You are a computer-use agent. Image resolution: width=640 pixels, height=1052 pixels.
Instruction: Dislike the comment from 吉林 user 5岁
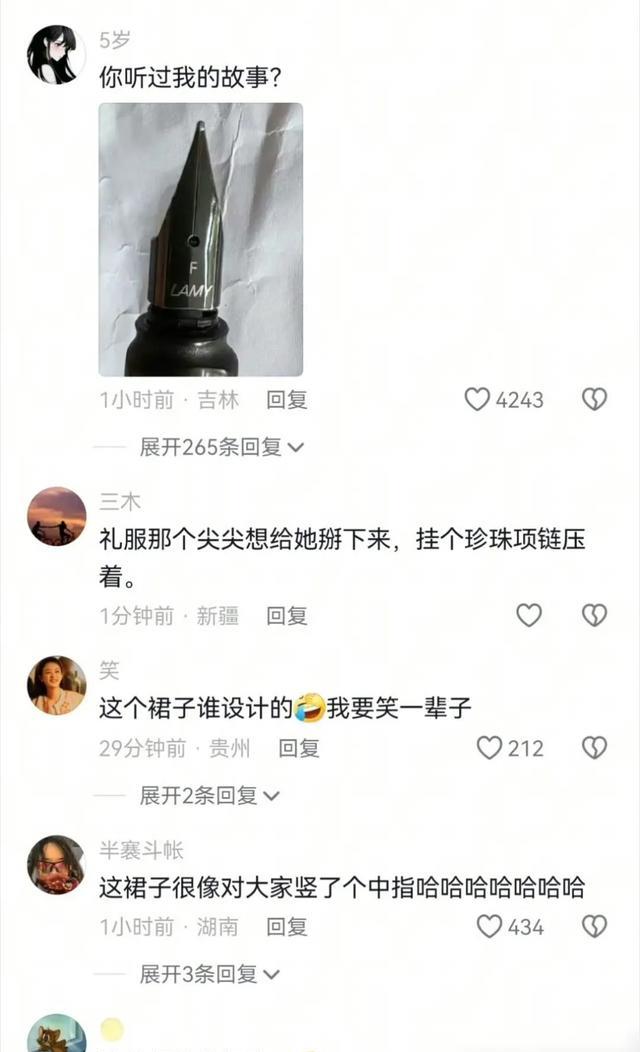(x=594, y=399)
